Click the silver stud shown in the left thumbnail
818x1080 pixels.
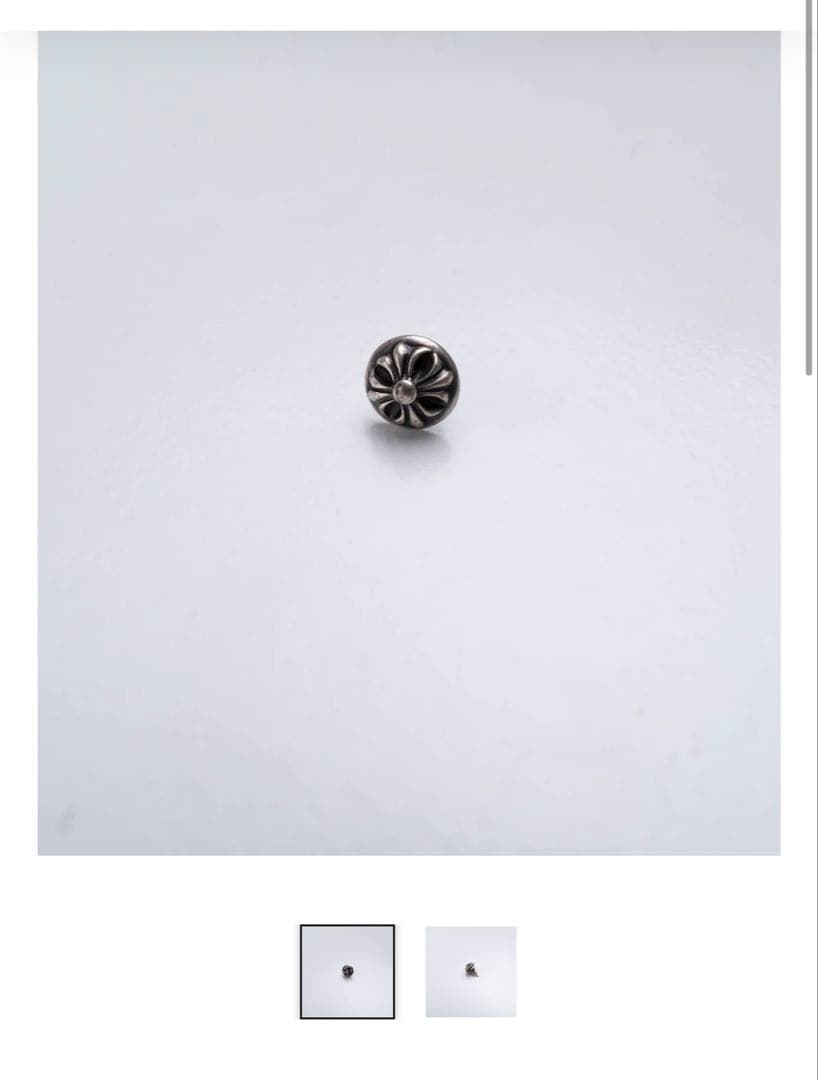coord(347,969)
